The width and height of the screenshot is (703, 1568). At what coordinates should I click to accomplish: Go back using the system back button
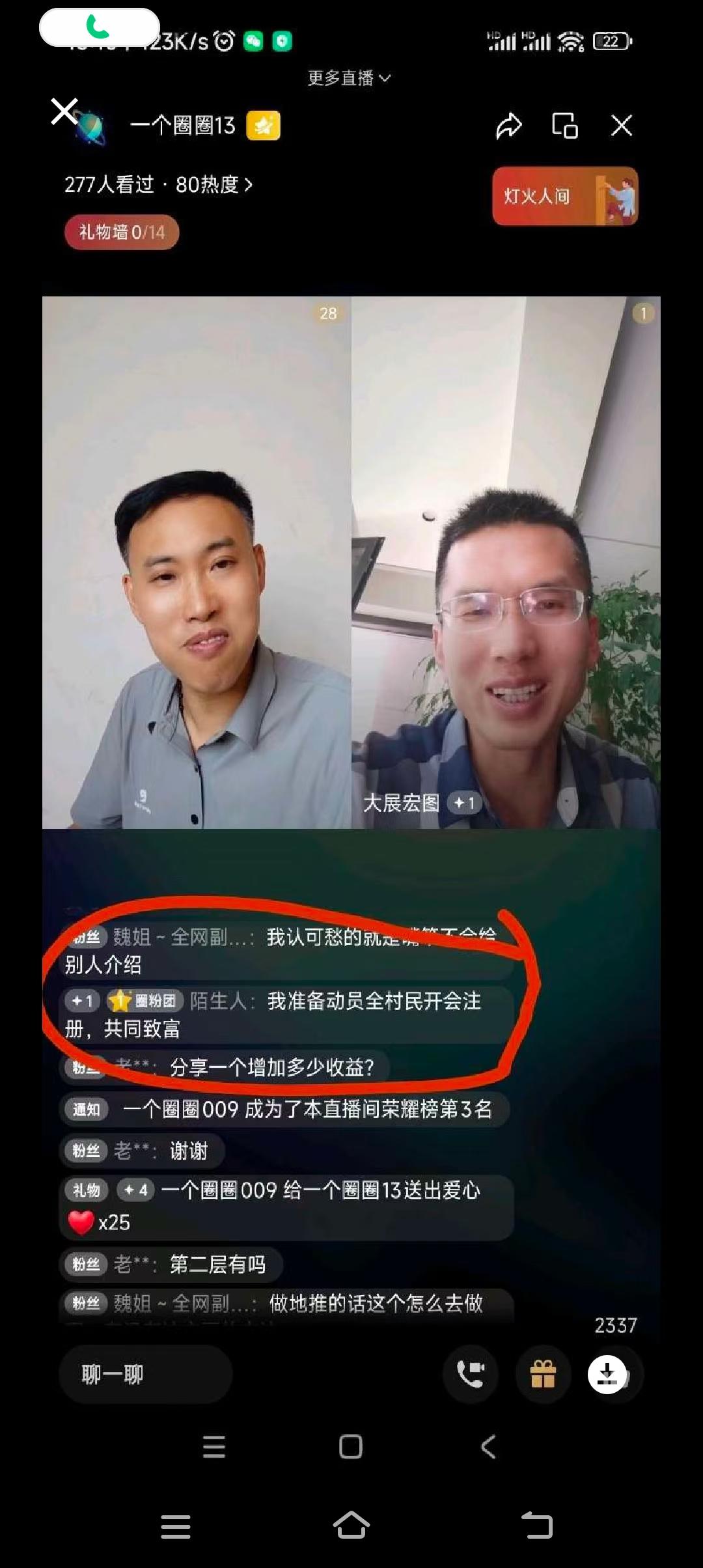[538, 1525]
